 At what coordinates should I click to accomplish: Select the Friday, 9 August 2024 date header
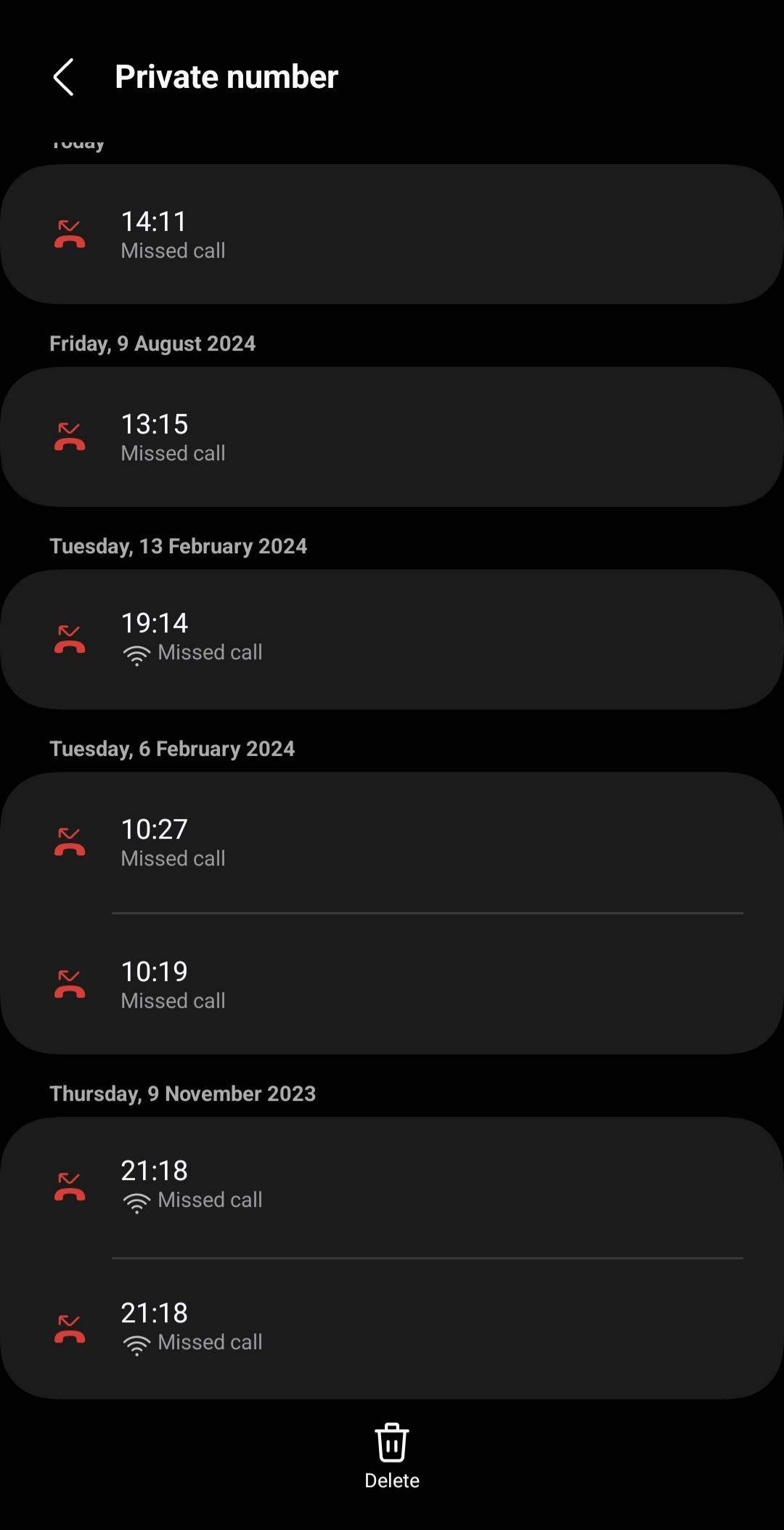point(152,343)
